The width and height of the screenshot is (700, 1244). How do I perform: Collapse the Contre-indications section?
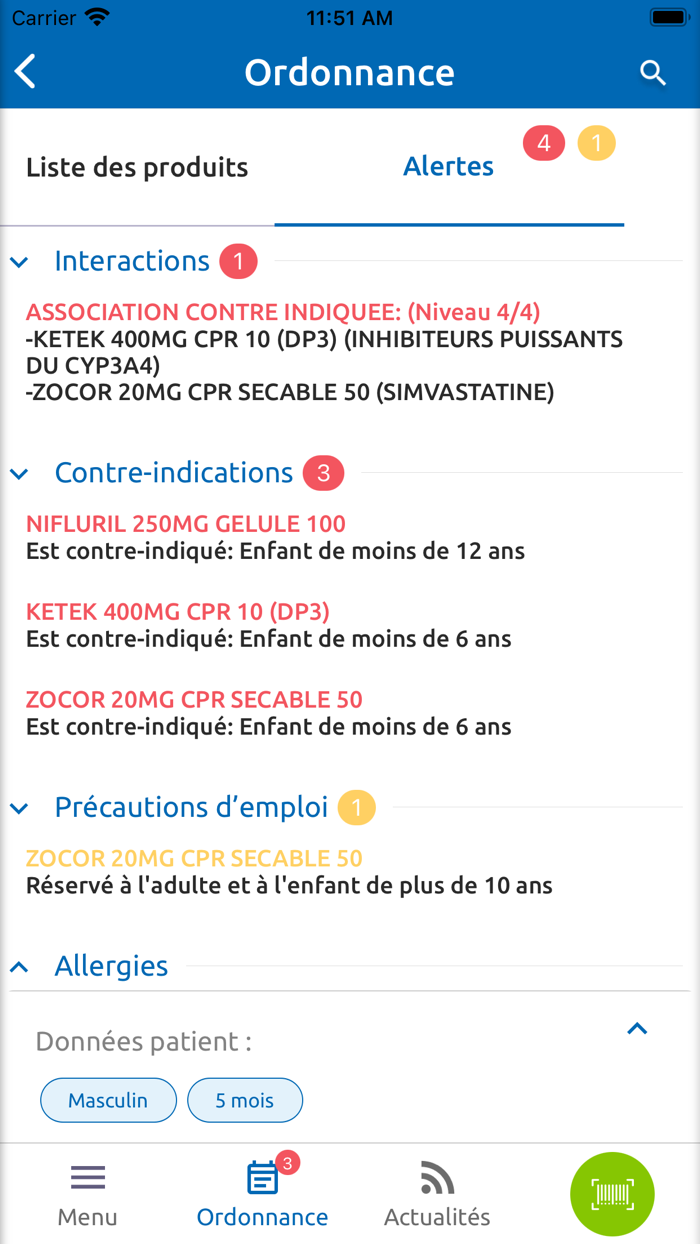click(20, 474)
